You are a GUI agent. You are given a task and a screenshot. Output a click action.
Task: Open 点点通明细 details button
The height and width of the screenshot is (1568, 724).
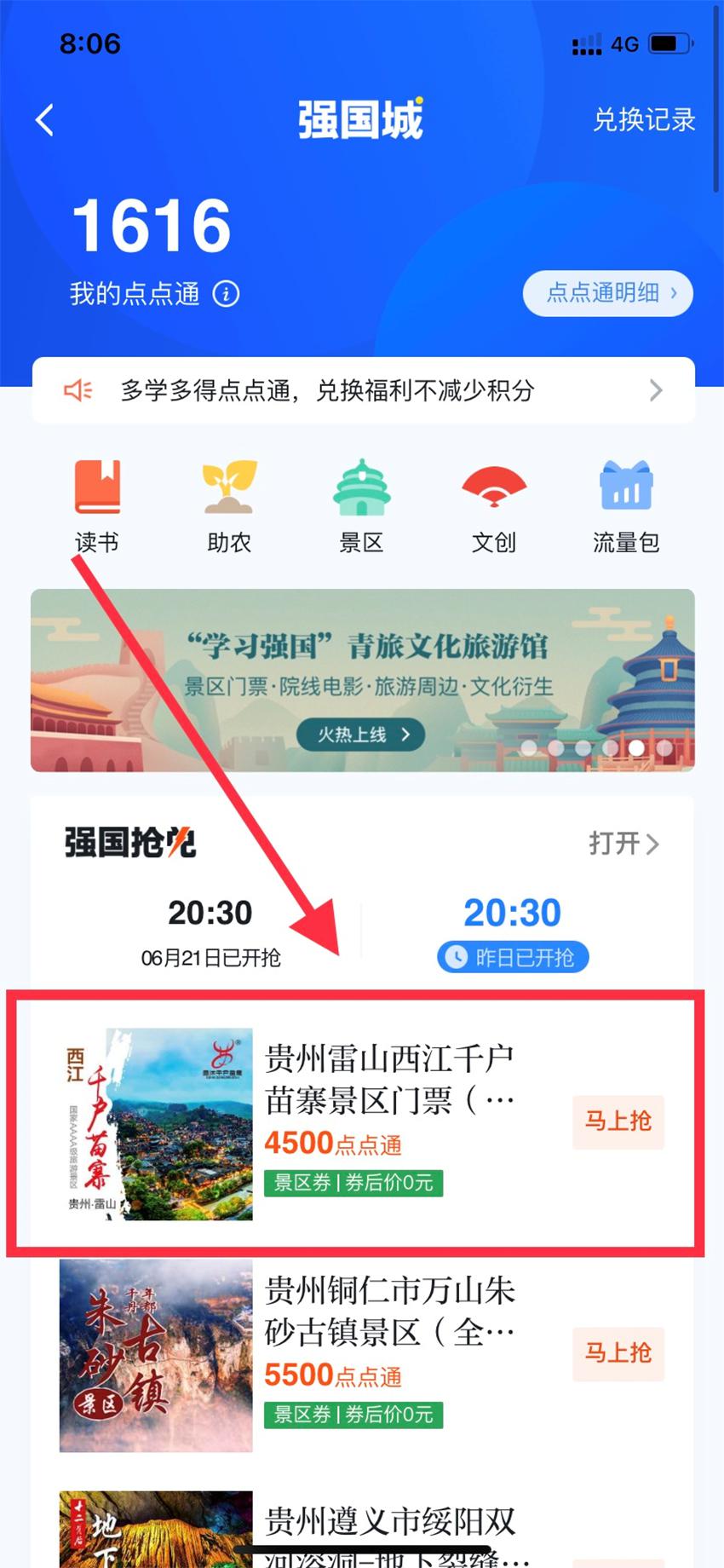pos(607,293)
